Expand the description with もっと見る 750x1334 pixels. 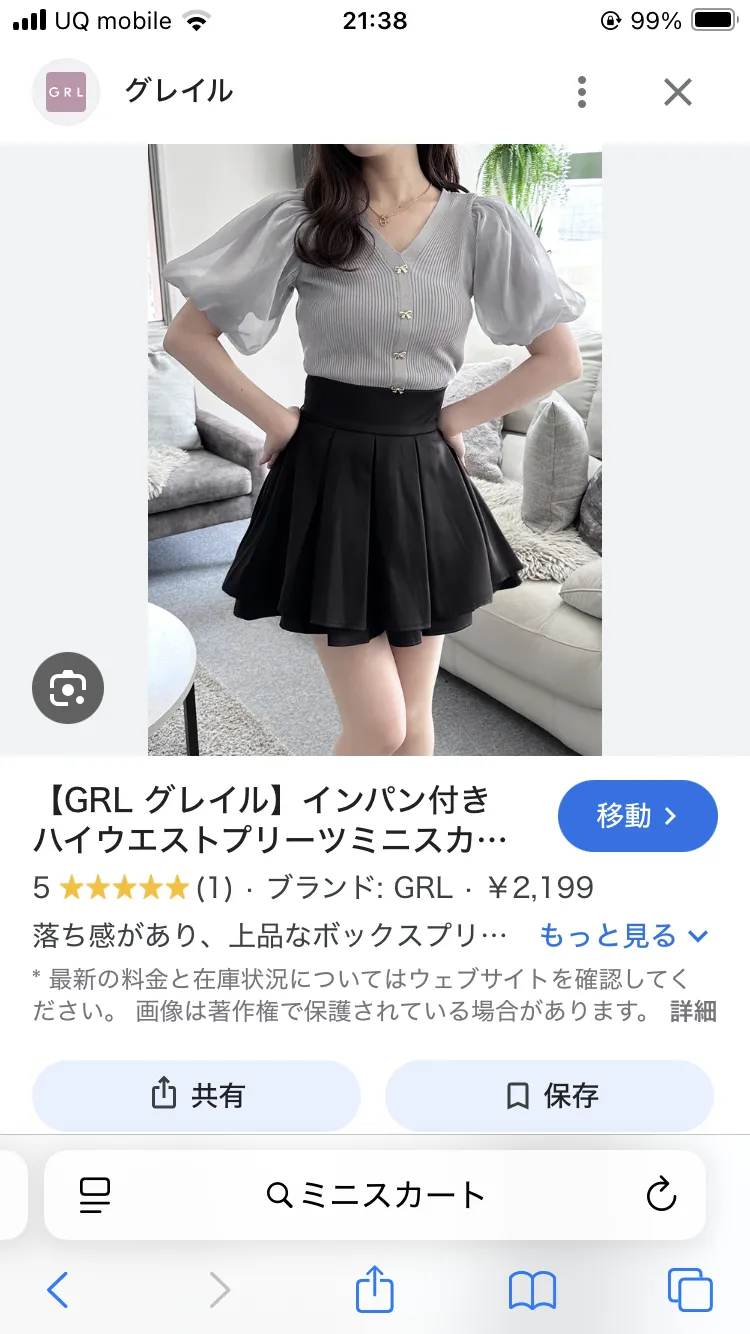point(624,936)
